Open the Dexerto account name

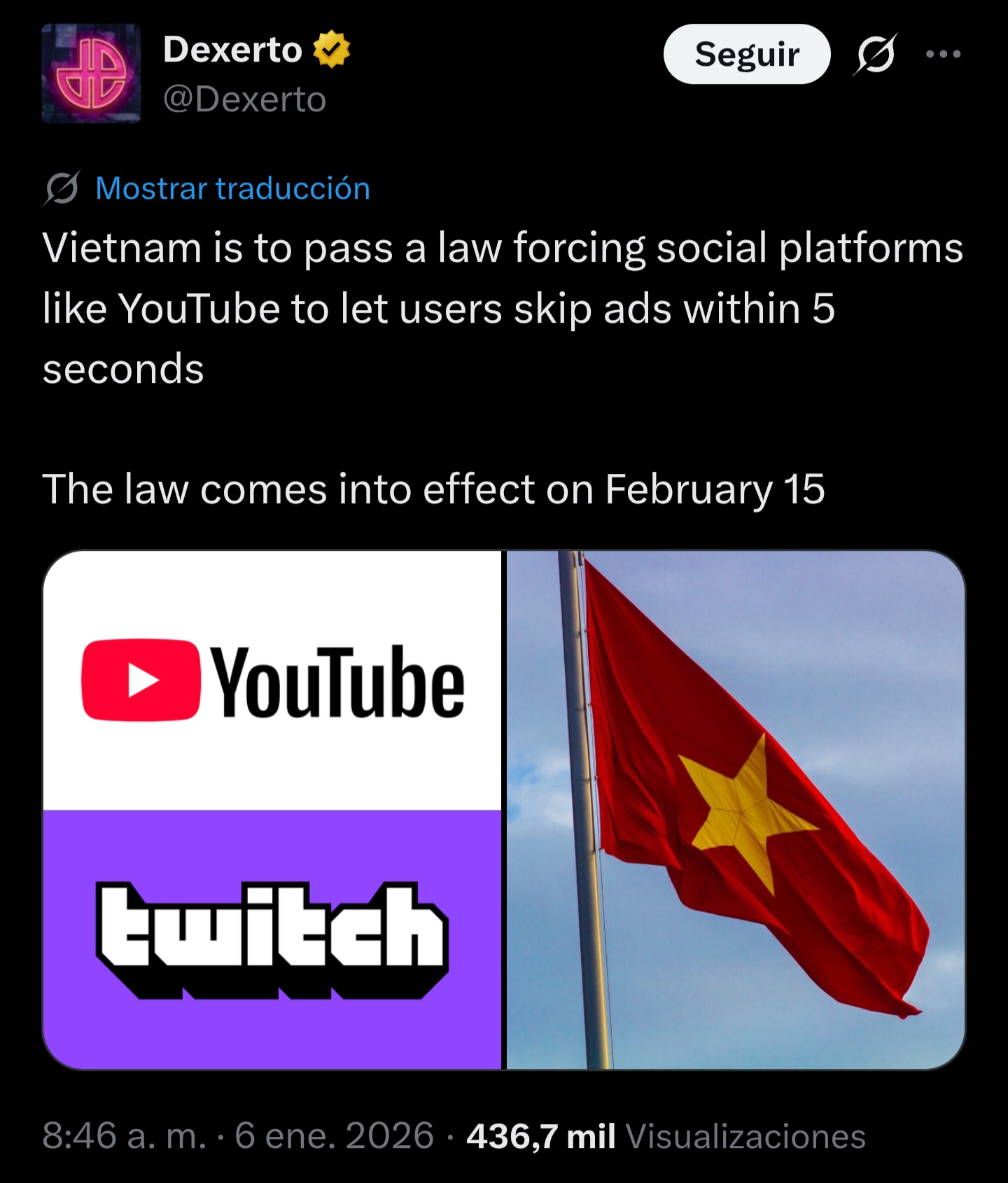click(x=232, y=50)
